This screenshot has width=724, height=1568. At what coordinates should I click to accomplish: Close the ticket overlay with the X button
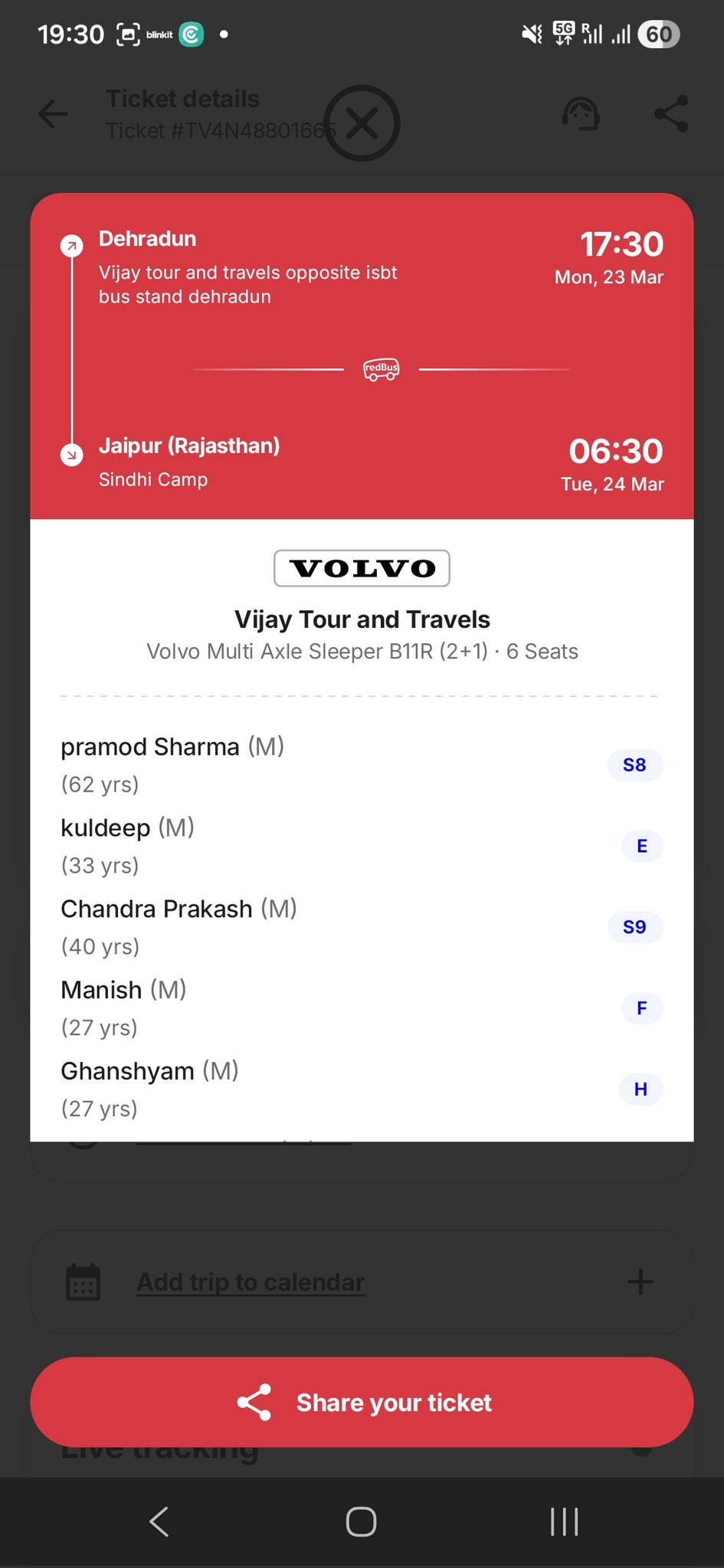point(362,123)
